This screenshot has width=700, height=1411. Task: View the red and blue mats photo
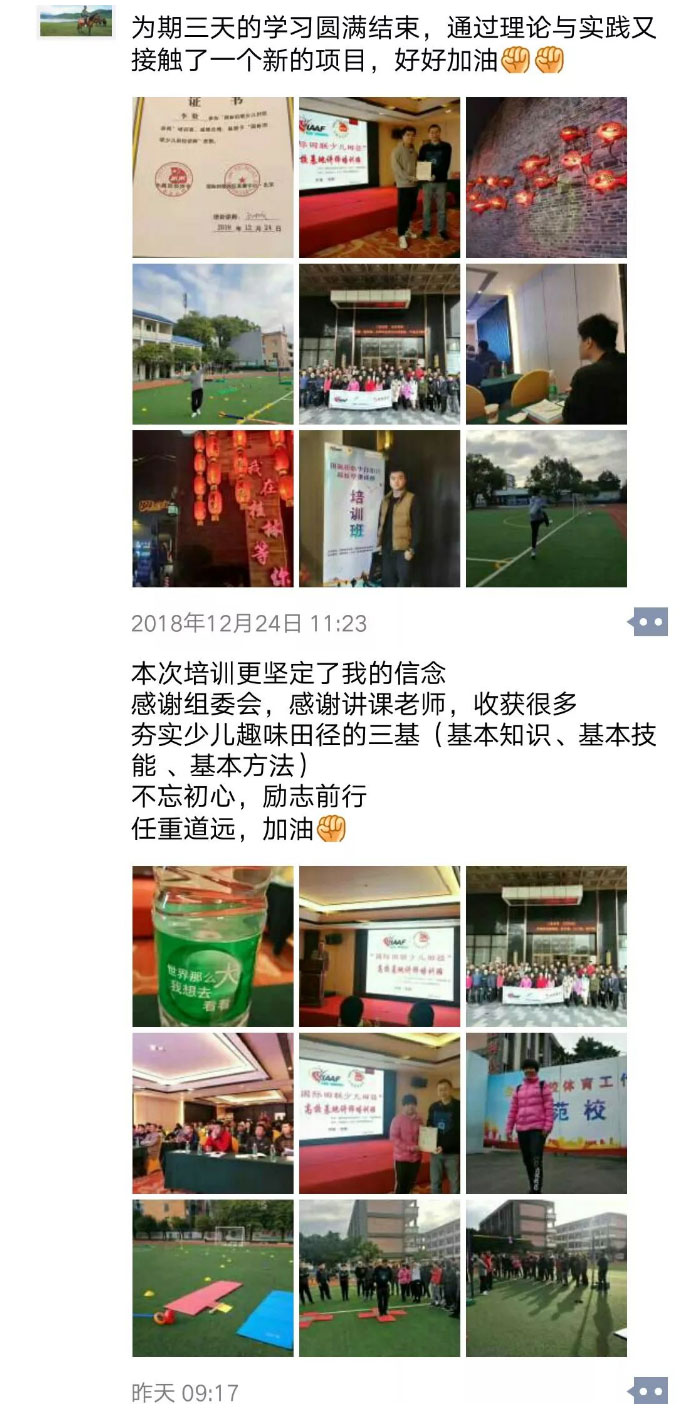(213, 1278)
